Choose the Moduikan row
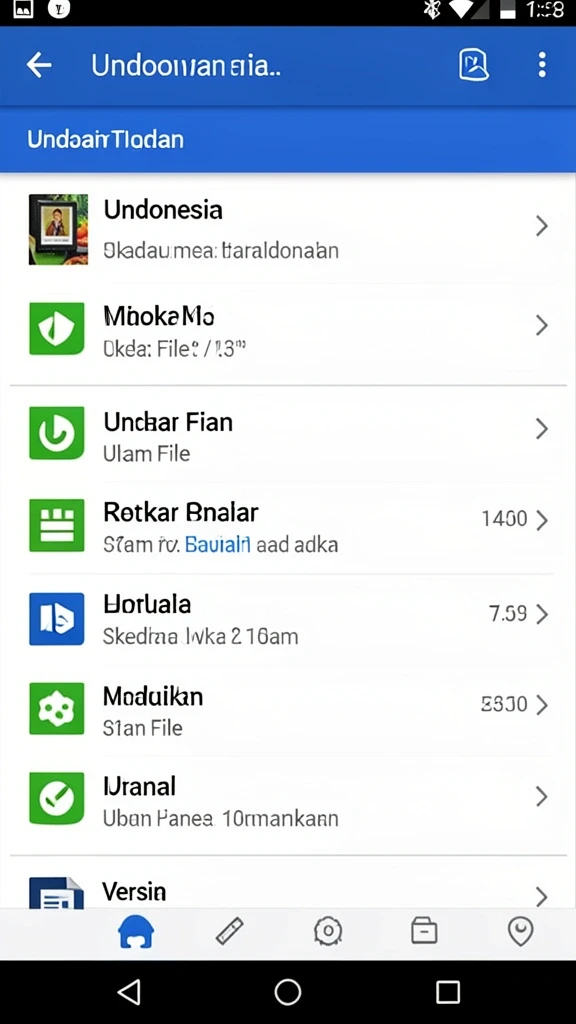Screen dimensions: 576x1024 (288, 708)
